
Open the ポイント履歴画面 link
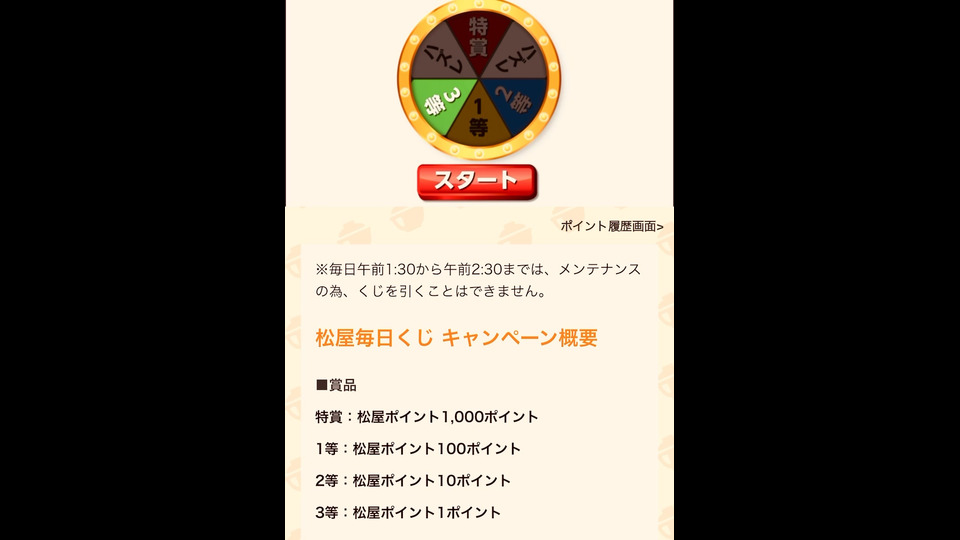coord(611,226)
